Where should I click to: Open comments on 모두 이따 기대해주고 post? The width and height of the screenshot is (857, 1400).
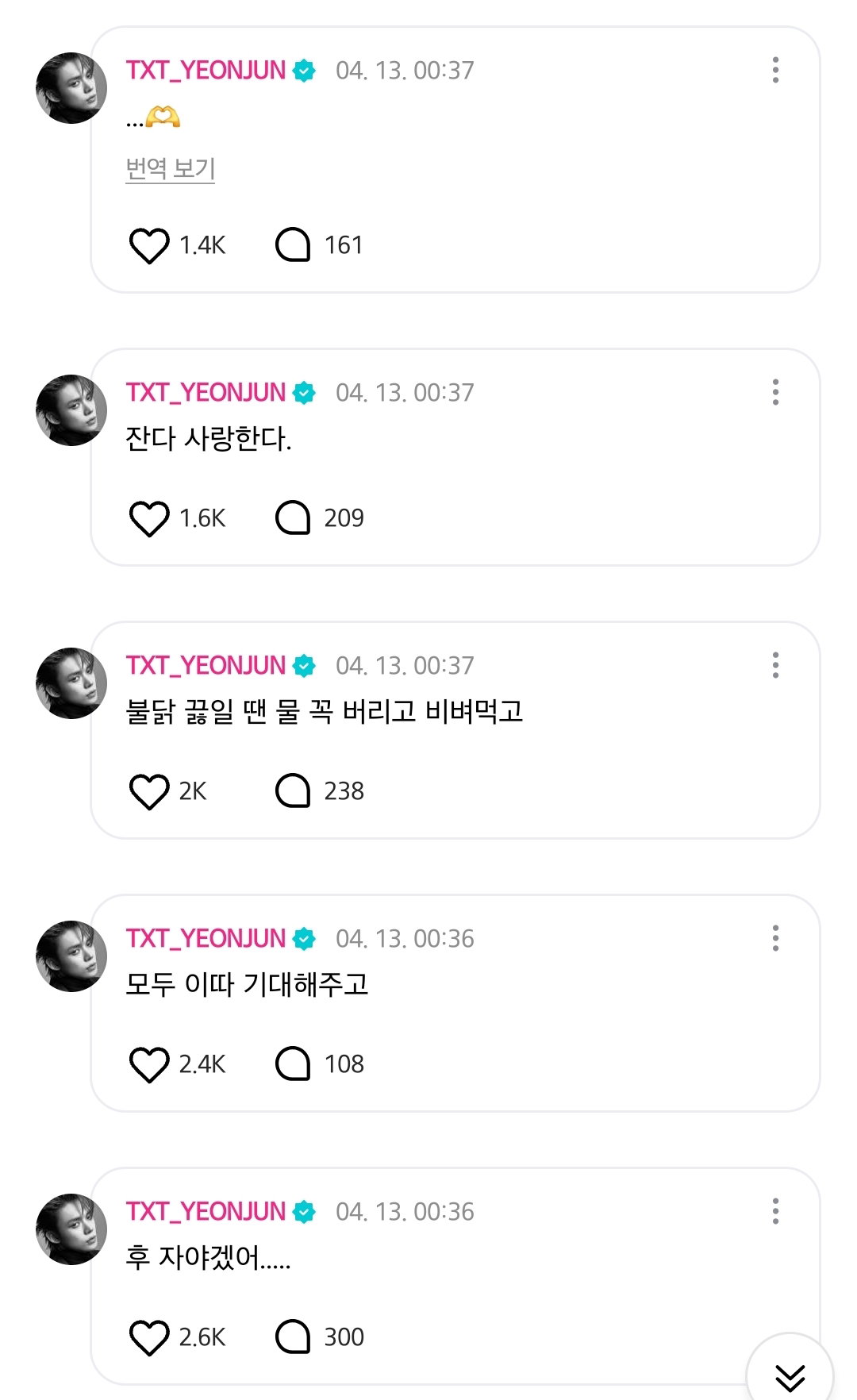coord(293,1064)
